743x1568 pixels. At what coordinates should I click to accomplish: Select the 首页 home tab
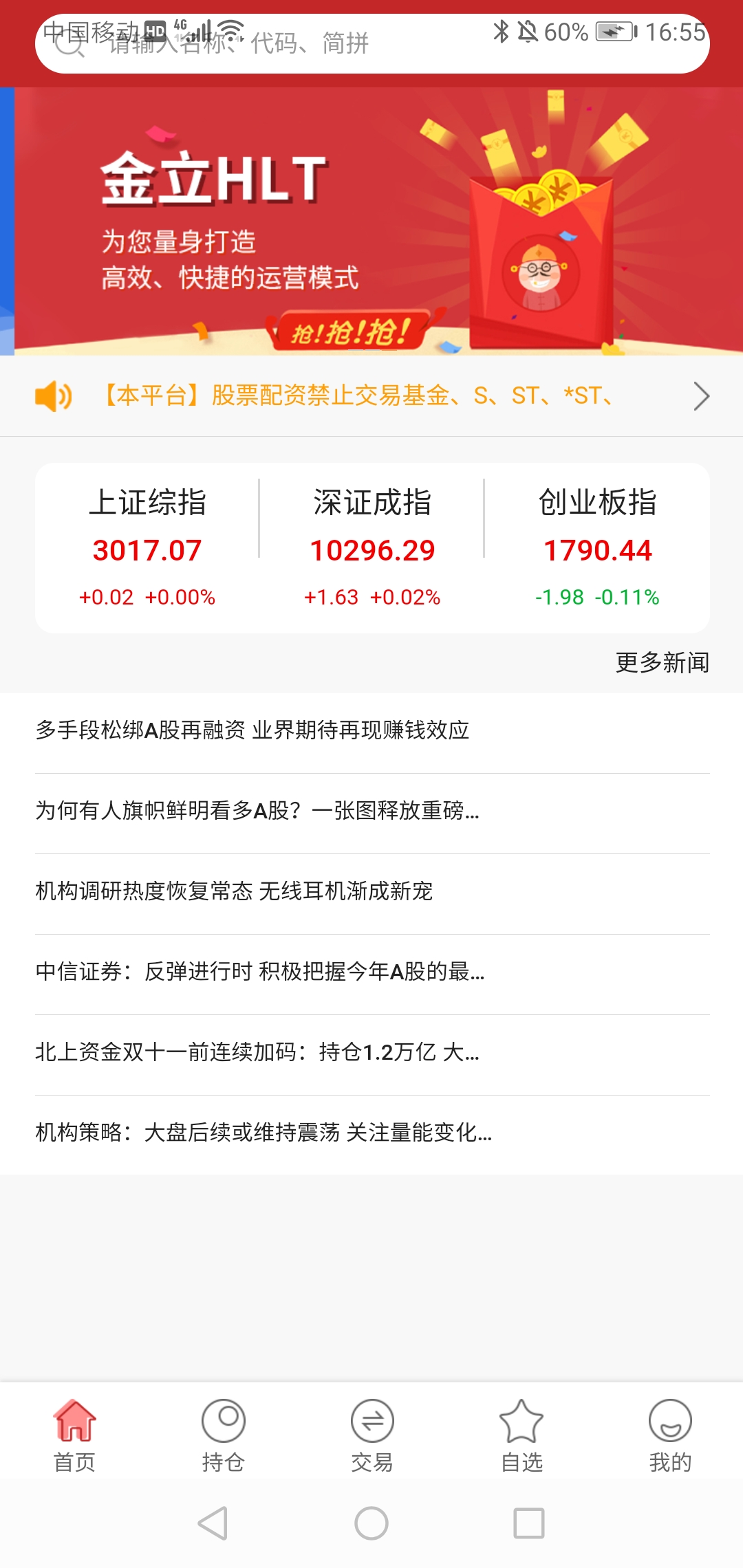(x=74, y=1435)
